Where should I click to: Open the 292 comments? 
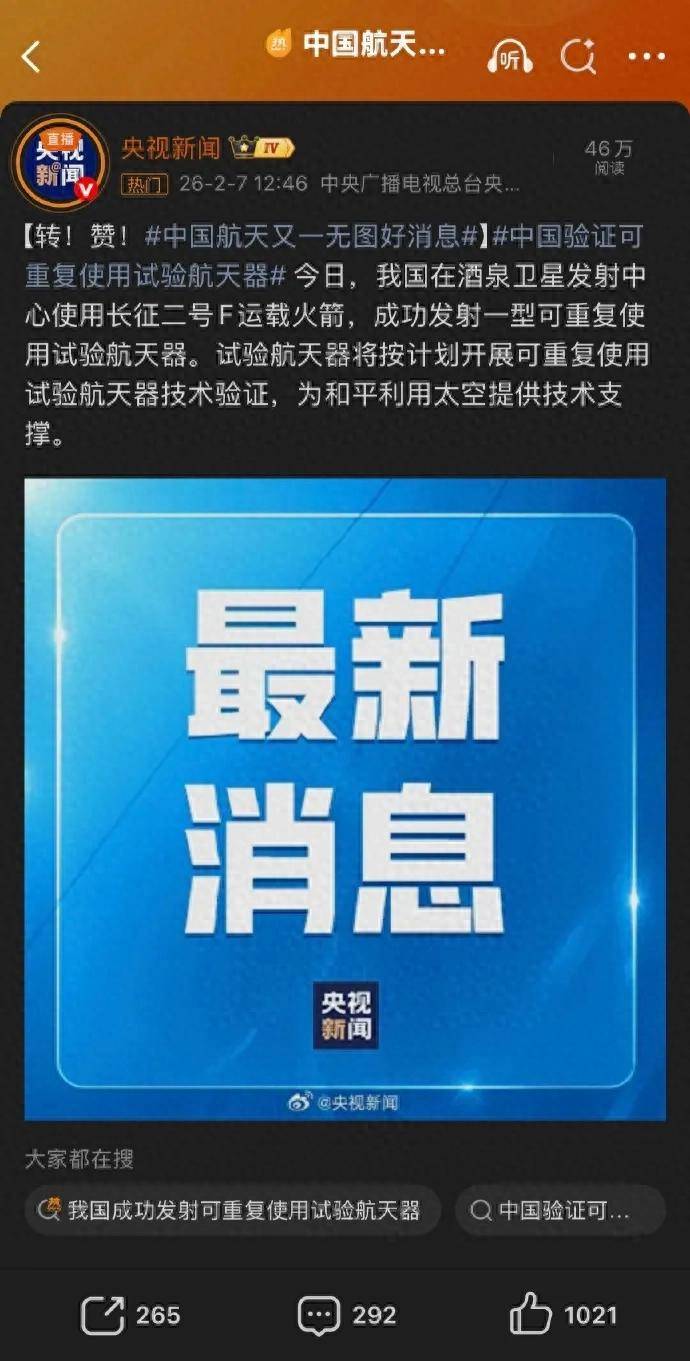pyautogui.click(x=346, y=1315)
